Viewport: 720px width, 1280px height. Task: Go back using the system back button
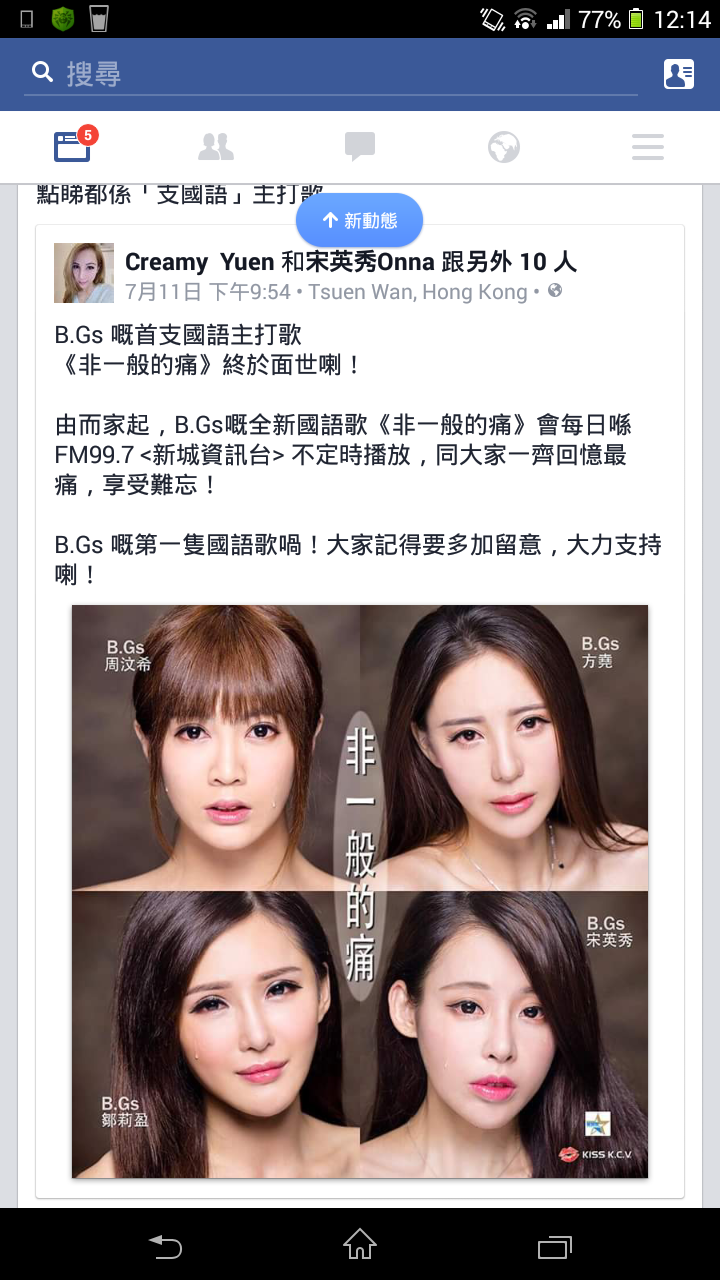click(166, 1245)
